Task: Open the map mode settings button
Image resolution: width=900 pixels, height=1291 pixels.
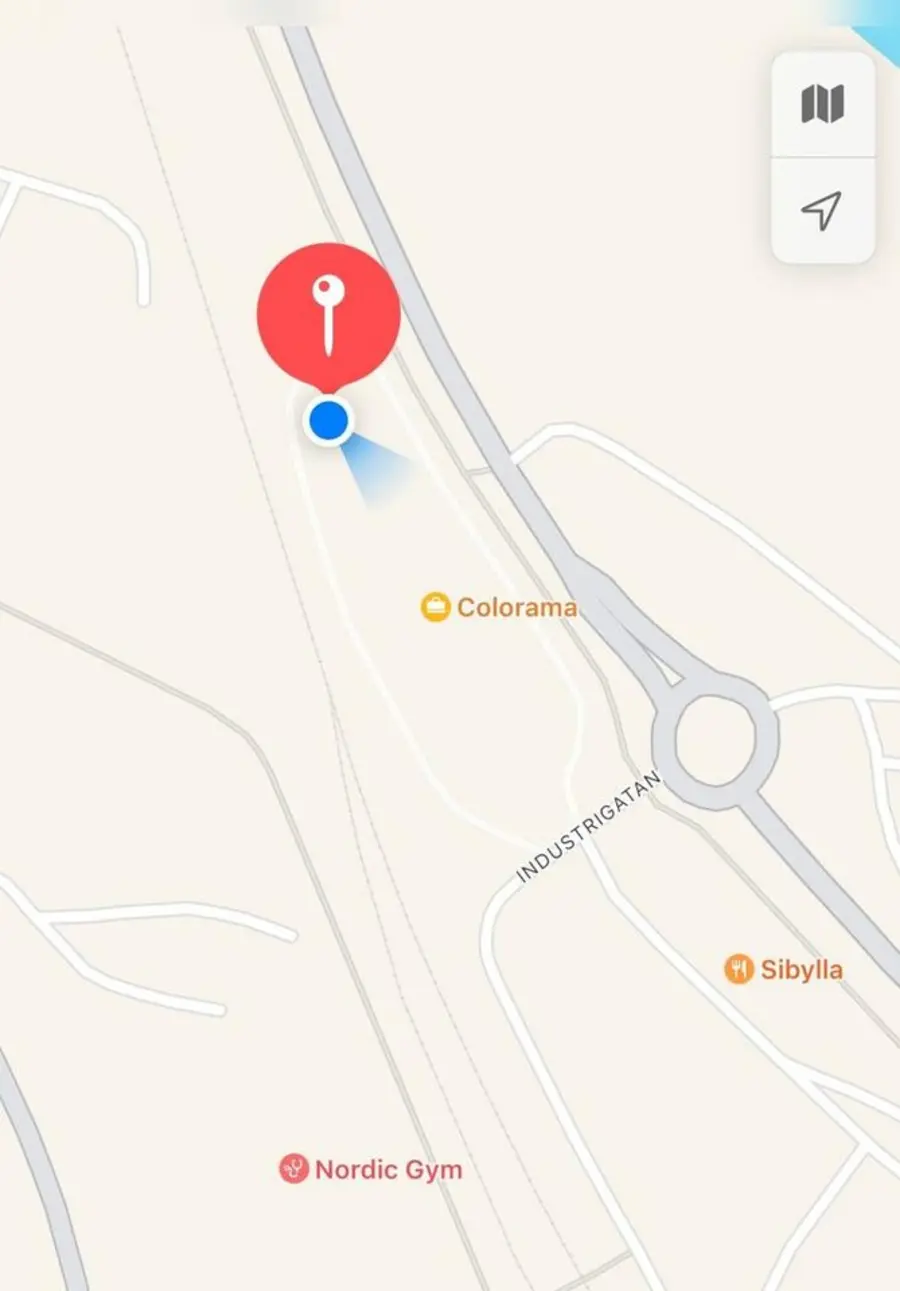Action: coord(823,104)
